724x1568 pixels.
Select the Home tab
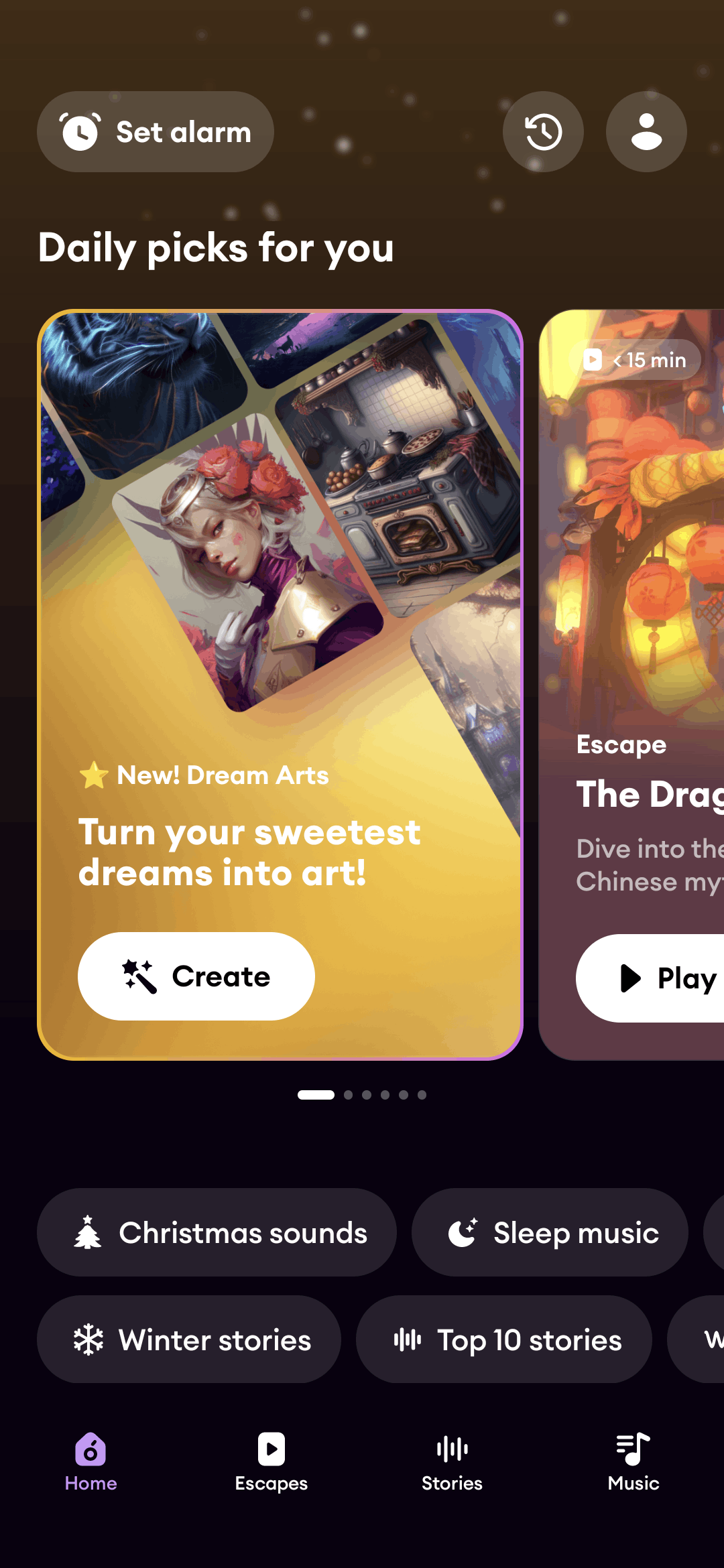tap(90, 1462)
